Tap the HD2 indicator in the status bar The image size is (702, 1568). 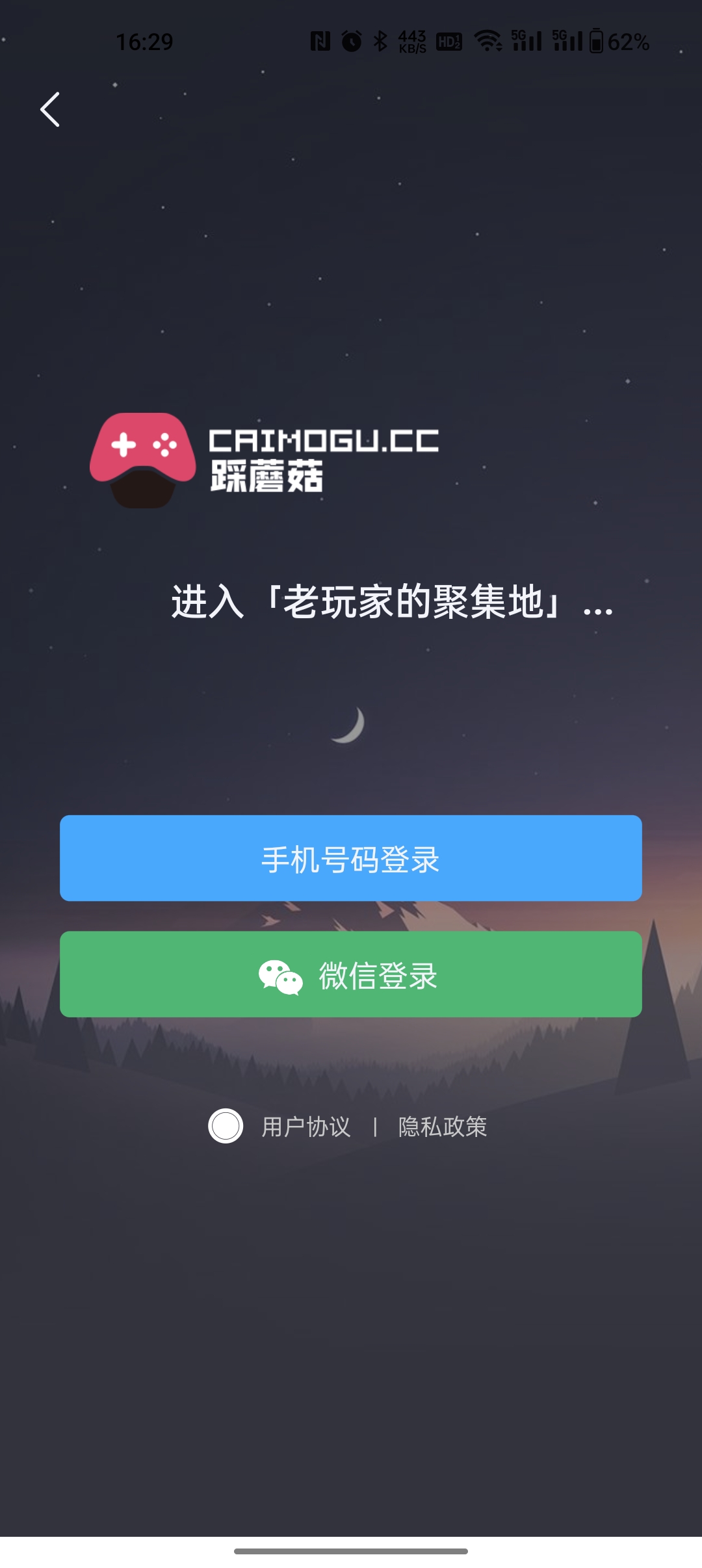click(x=447, y=40)
